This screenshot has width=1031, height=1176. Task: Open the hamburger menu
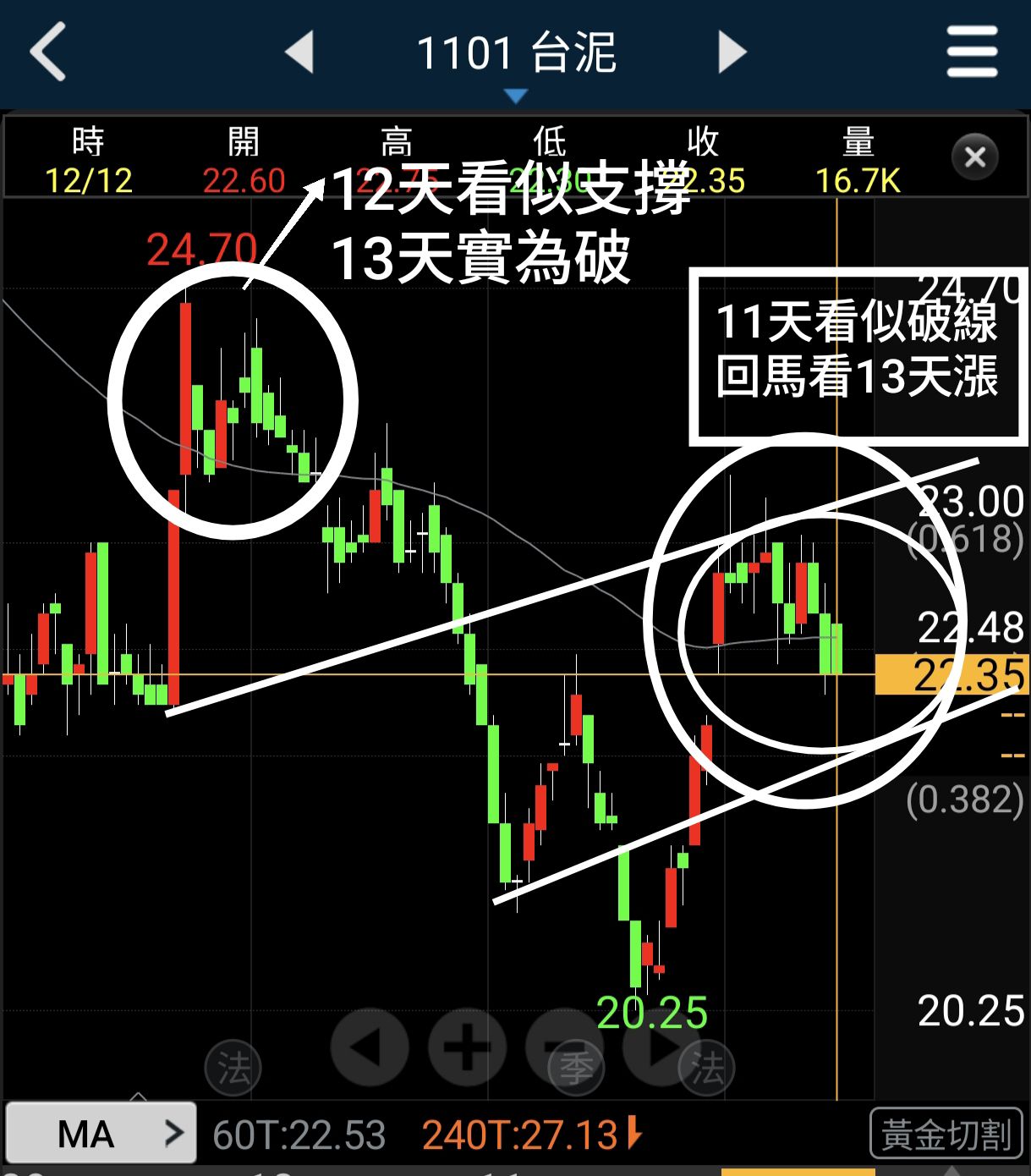point(972,52)
